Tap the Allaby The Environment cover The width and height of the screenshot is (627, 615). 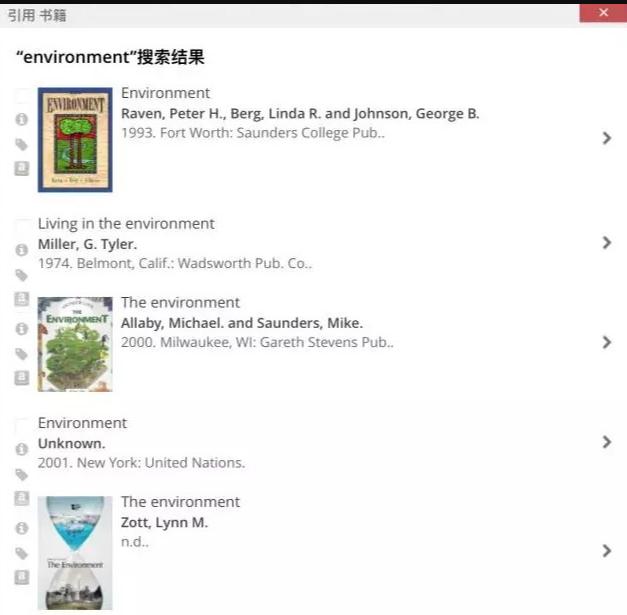click(x=75, y=343)
